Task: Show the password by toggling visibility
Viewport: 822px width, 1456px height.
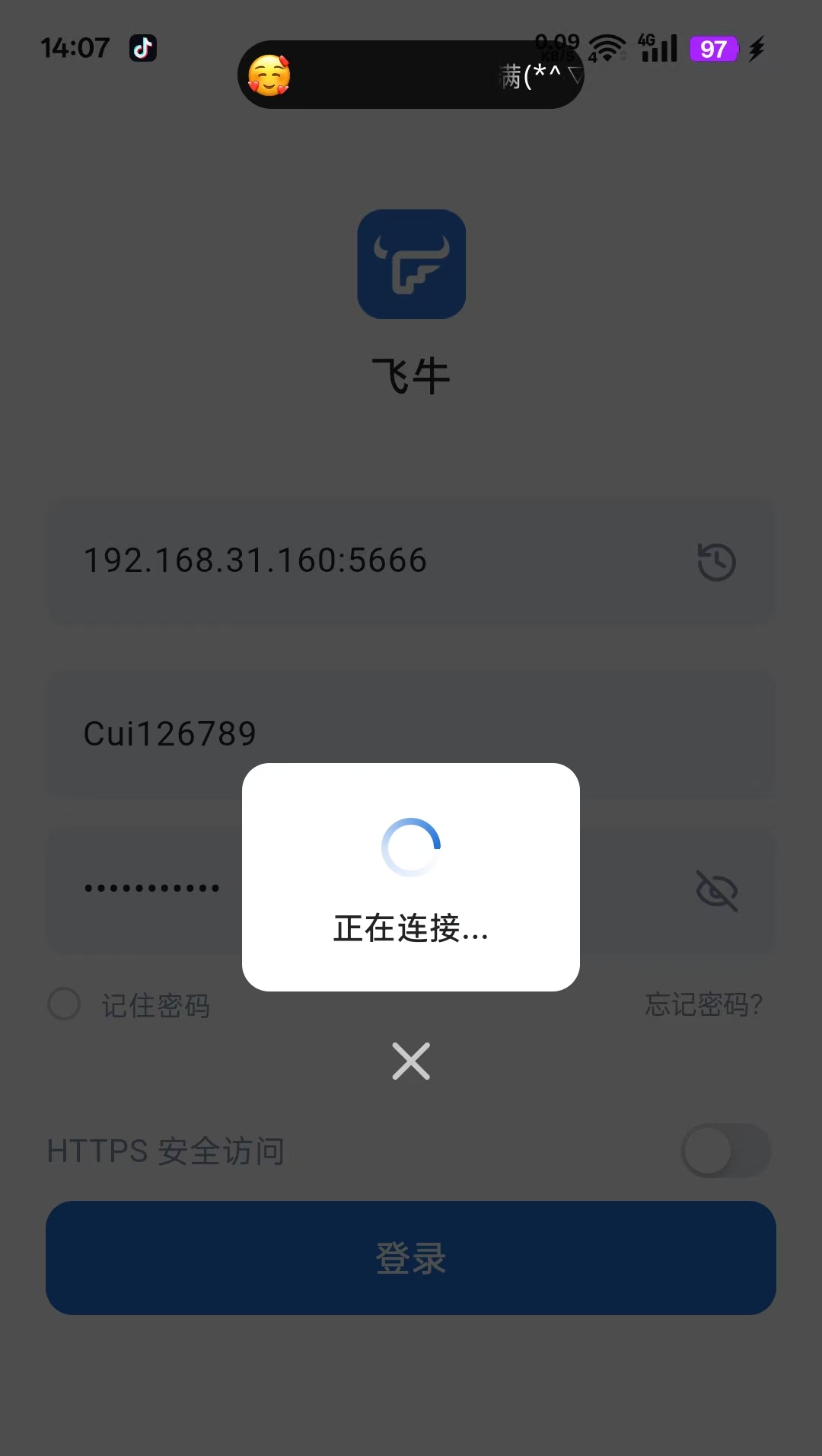Action: coord(716,888)
